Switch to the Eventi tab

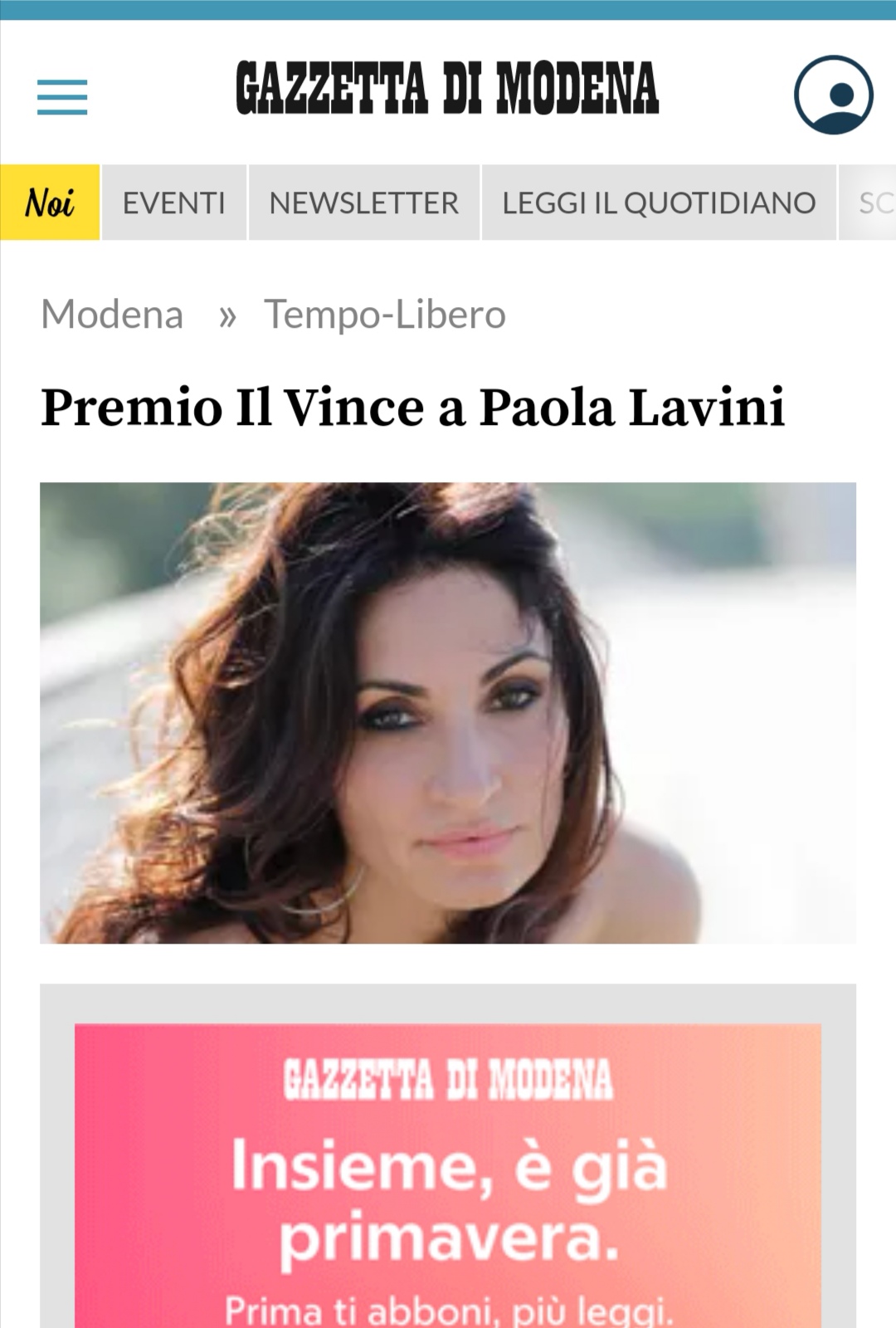click(174, 203)
